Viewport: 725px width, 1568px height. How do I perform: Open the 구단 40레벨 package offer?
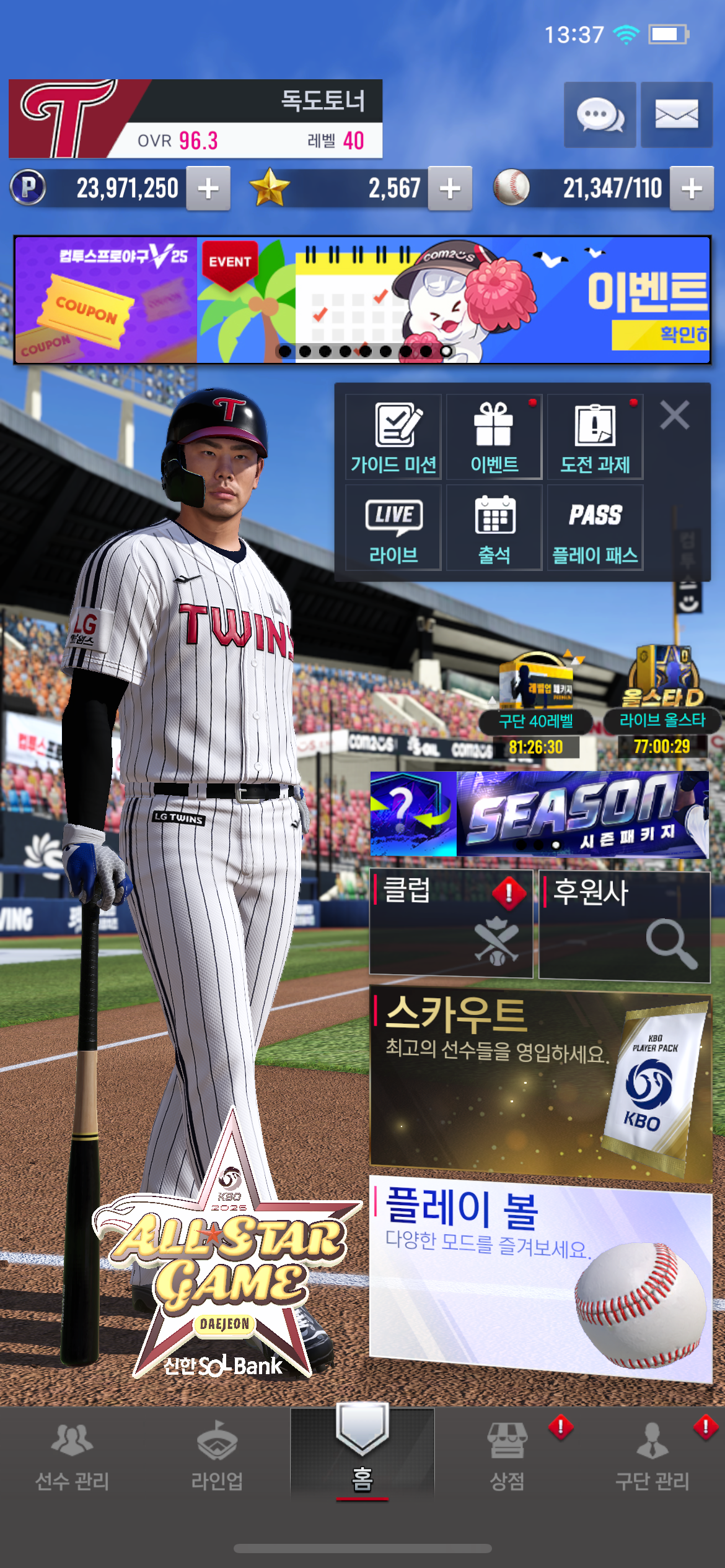pyautogui.click(x=536, y=703)
